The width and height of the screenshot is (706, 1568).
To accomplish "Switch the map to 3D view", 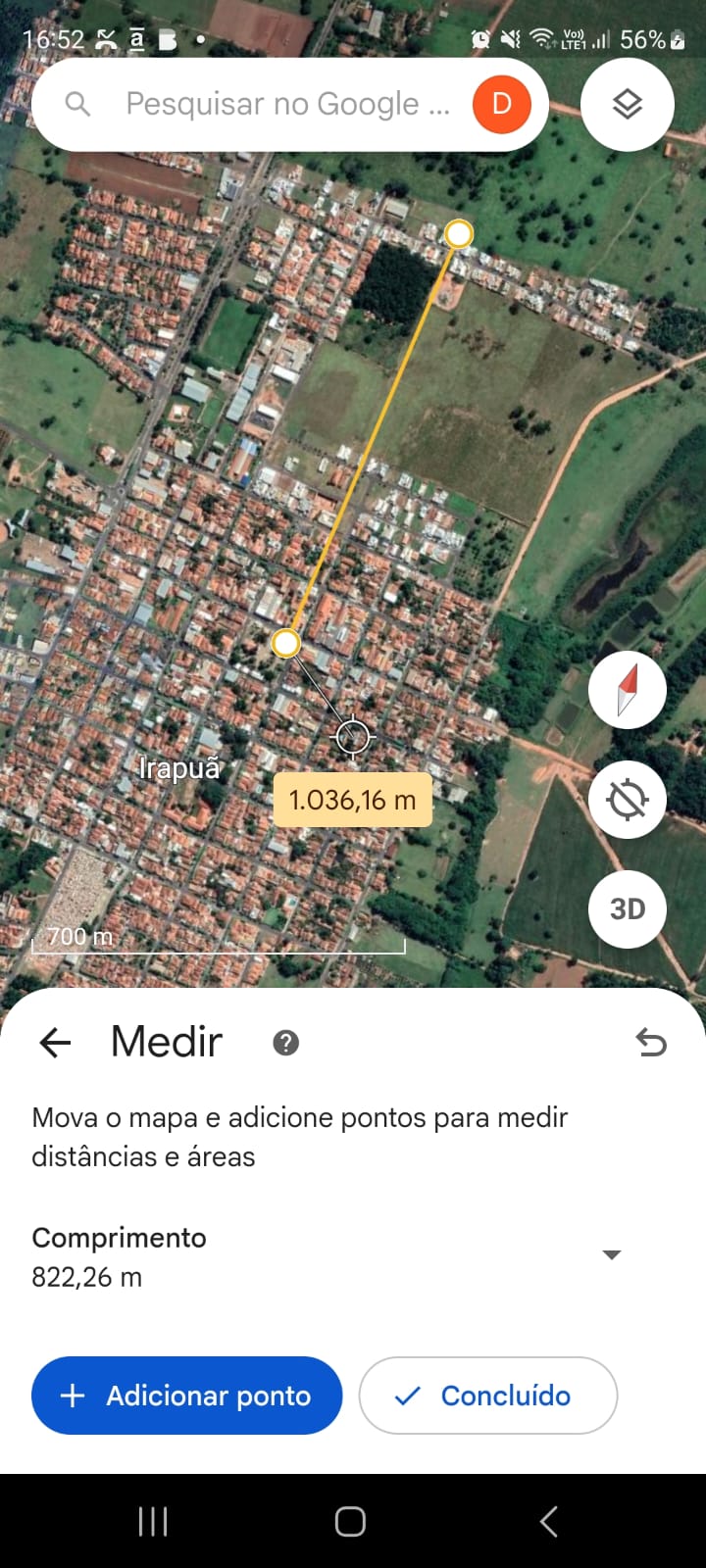I will [x=628, y=909].
